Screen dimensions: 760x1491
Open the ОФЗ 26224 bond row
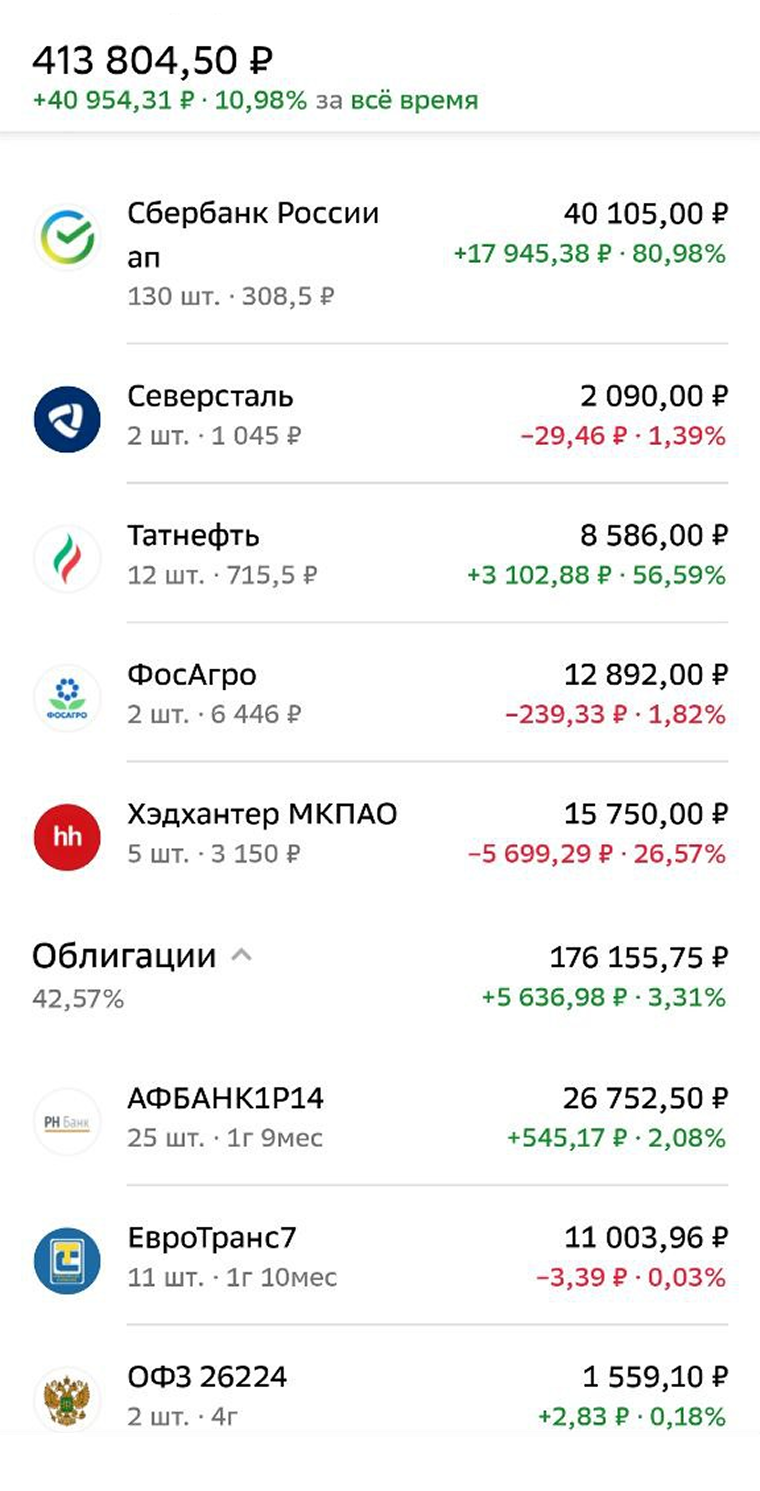coord(380,1395)
